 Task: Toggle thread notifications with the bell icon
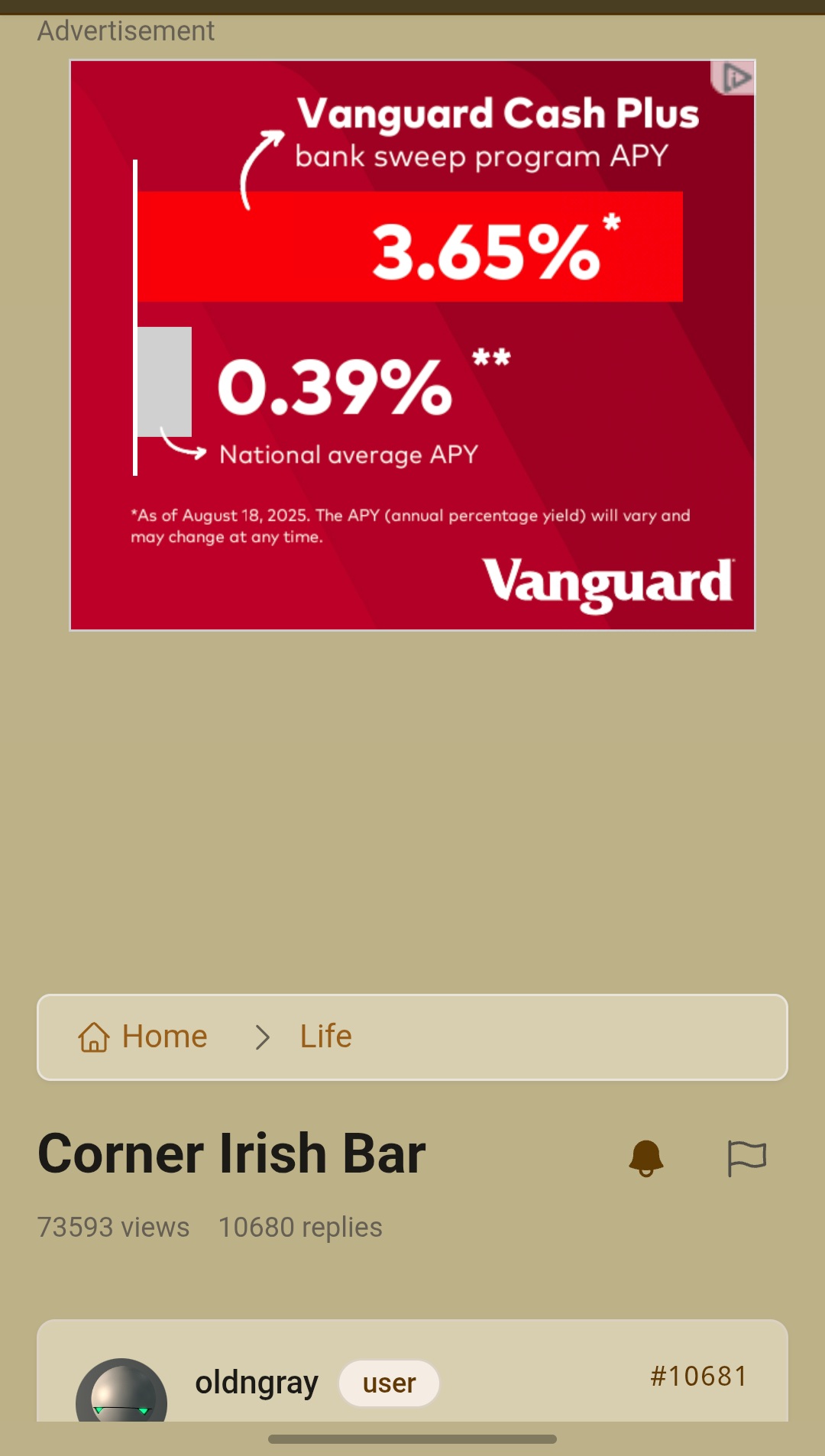click(x=645, y=1158)
